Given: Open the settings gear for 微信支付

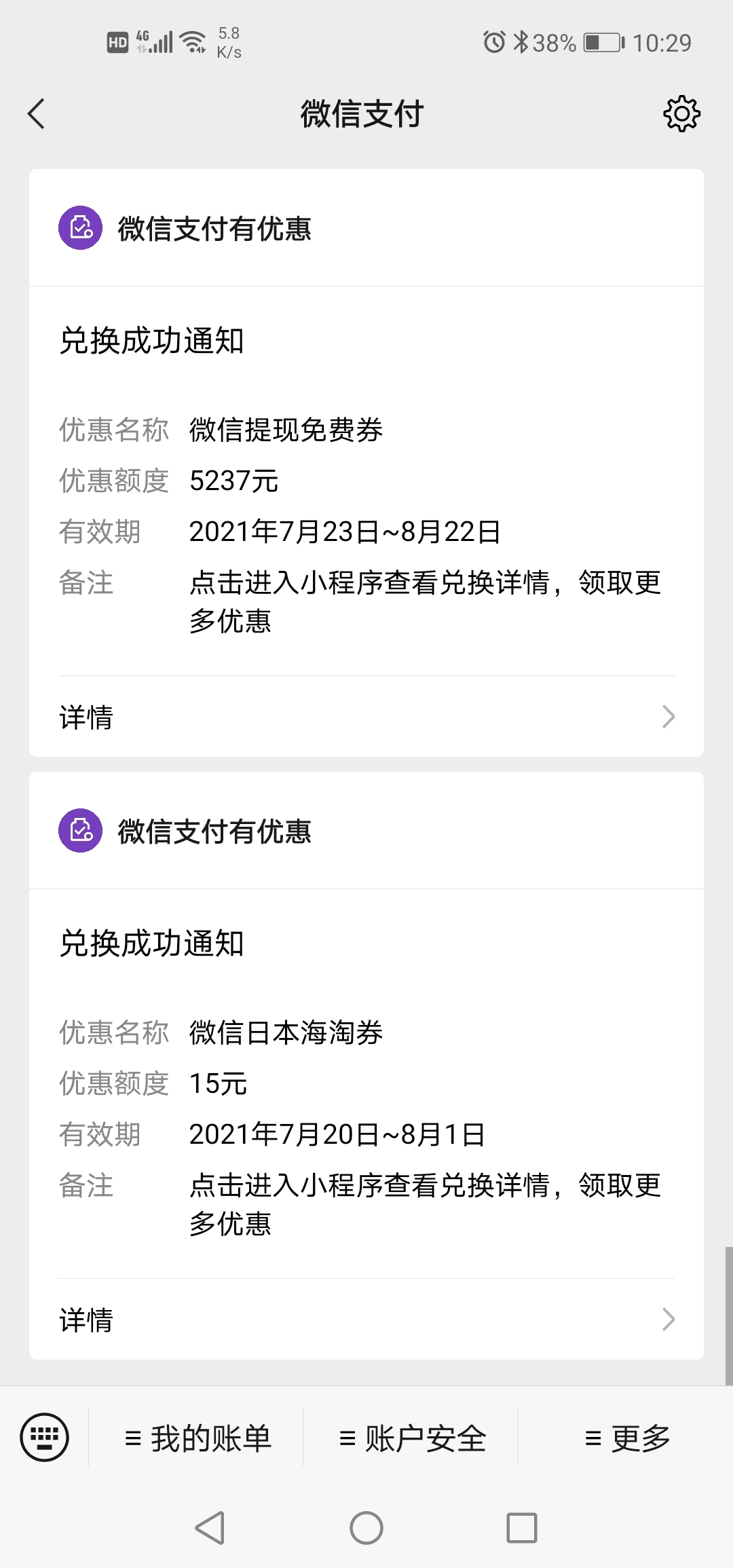Looking at the screenshot, I should 681,114.
